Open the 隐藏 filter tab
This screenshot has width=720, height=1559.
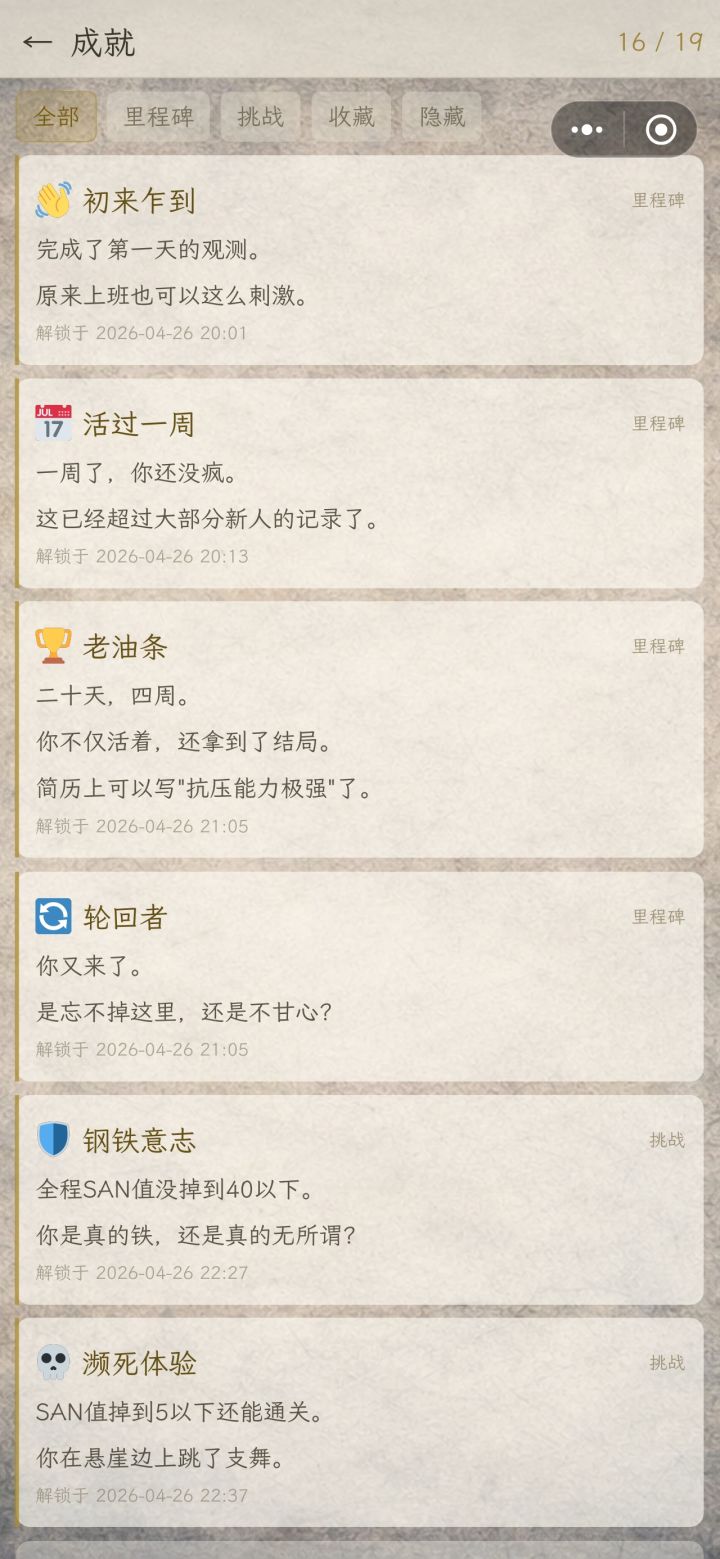441,116
